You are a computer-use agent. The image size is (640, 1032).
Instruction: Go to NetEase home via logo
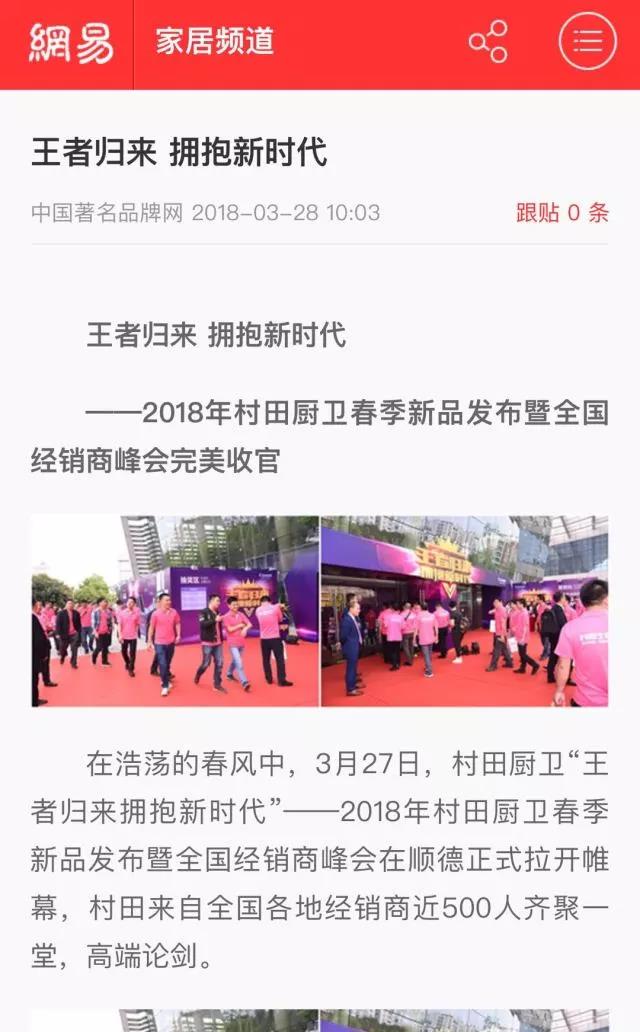[70, 43]
